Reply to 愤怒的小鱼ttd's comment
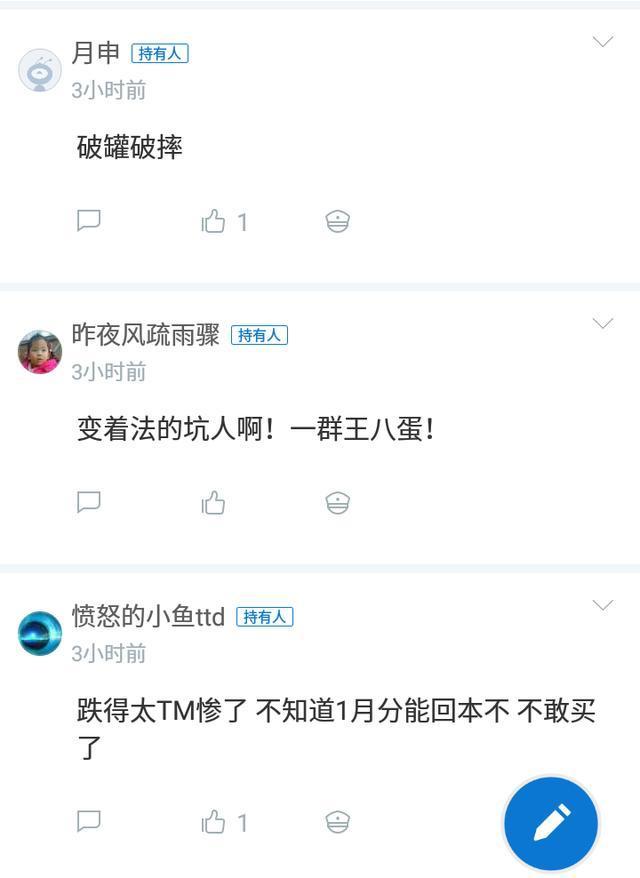Image resolution: width=640 pixels, height=878 pixels. [89, 822]
